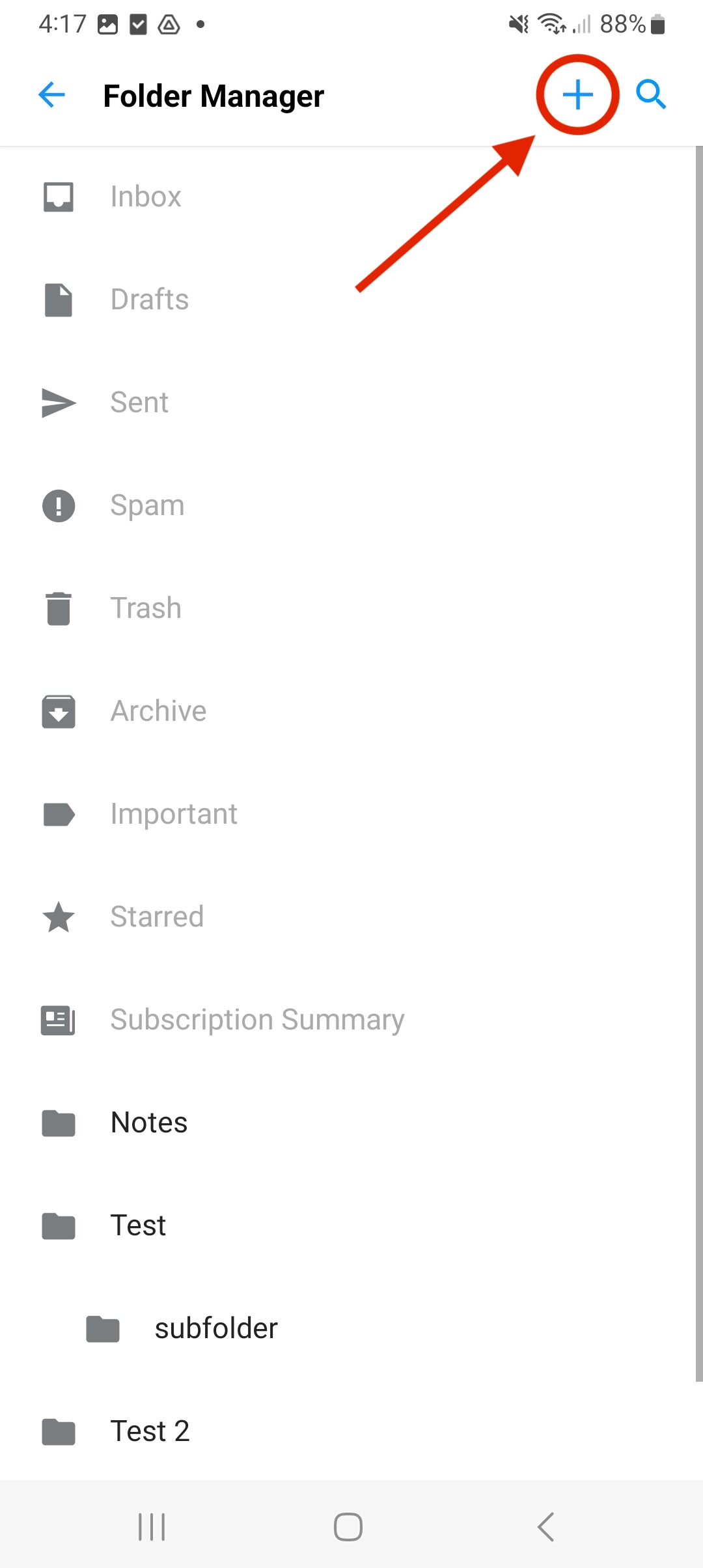This screenshot has height=1568, width=703.
Task: Tap the Drafts document icon
Action: click(59, 300)
